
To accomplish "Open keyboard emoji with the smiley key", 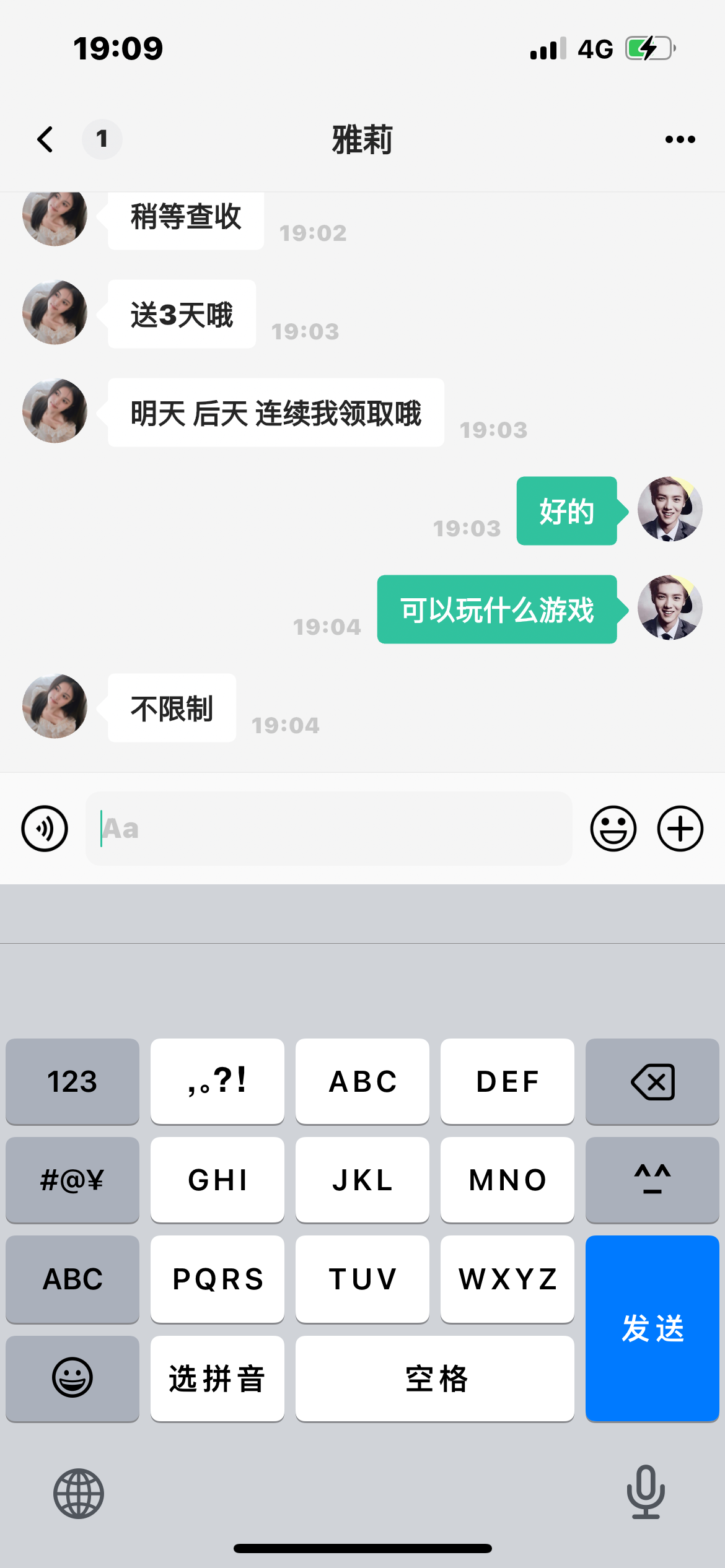I will (x=72, y=1379).
